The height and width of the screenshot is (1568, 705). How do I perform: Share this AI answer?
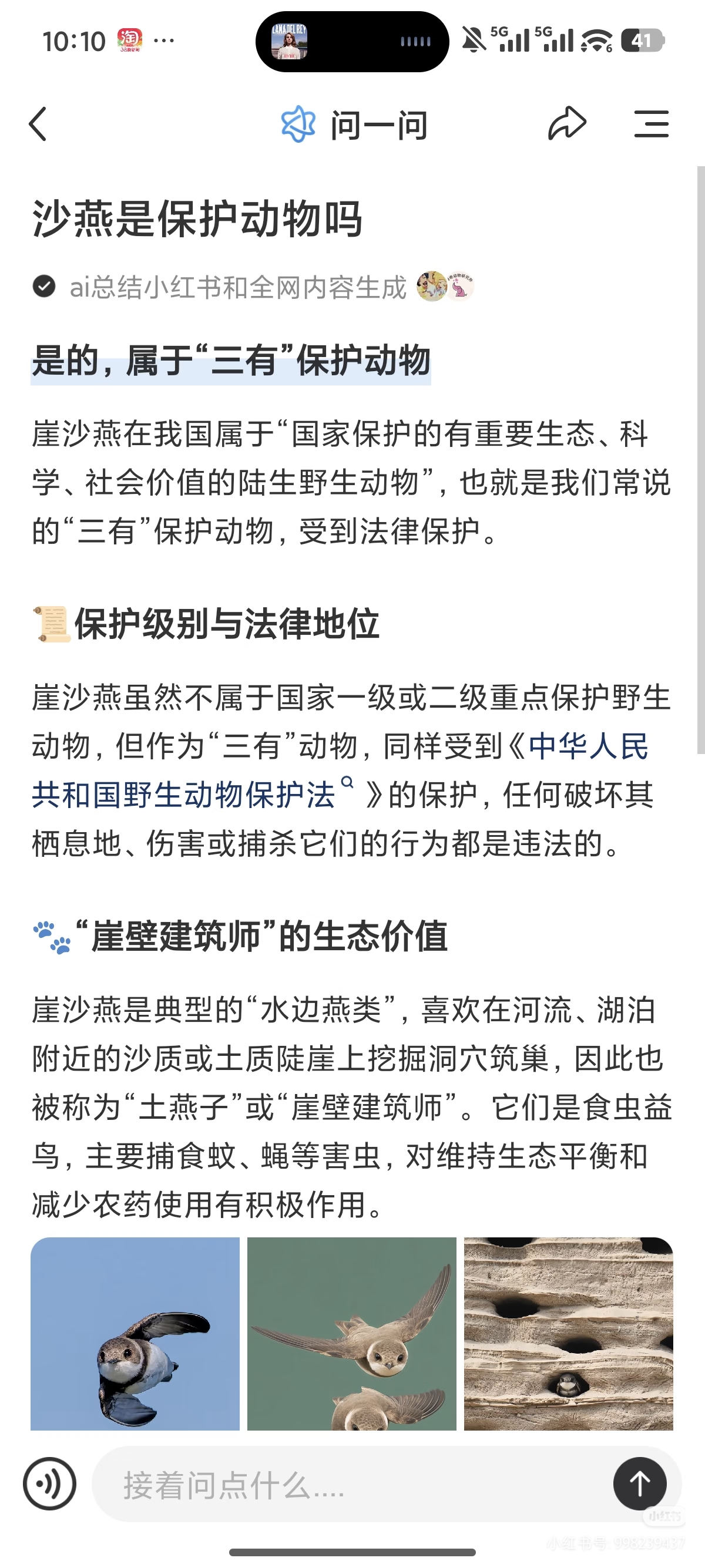(x=567, y=123)
